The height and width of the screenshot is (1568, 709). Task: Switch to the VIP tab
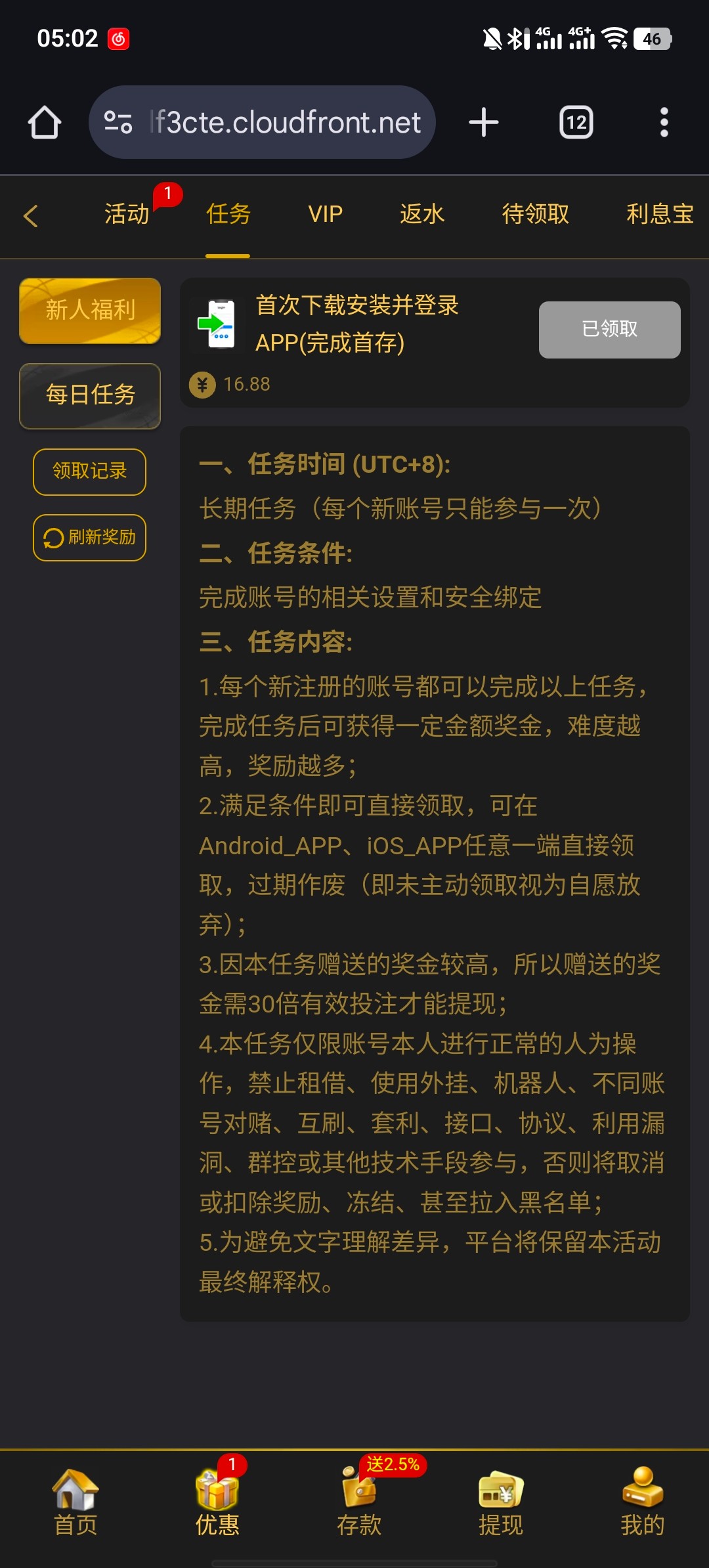[325, 214]
